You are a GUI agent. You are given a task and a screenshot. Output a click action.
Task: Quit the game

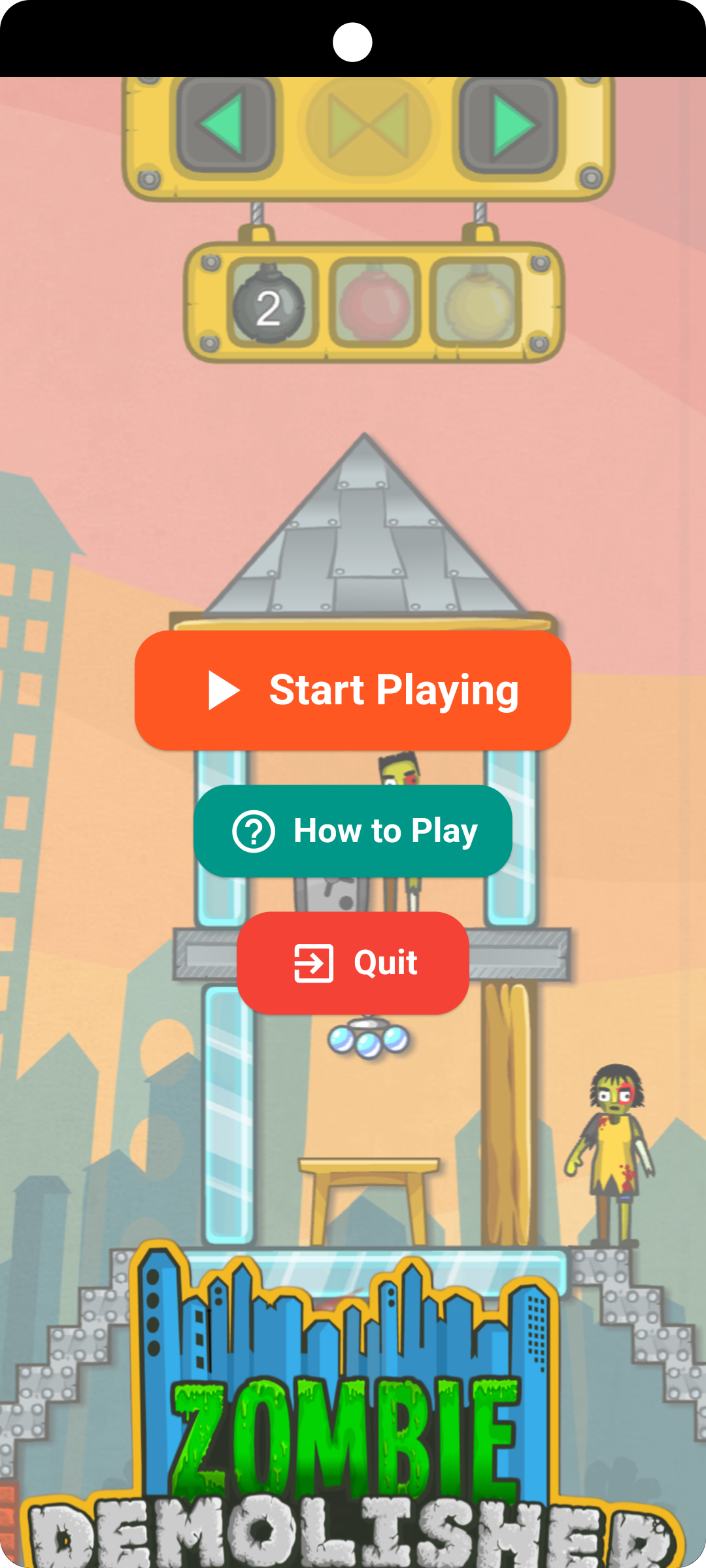click(x=353, y=963)
